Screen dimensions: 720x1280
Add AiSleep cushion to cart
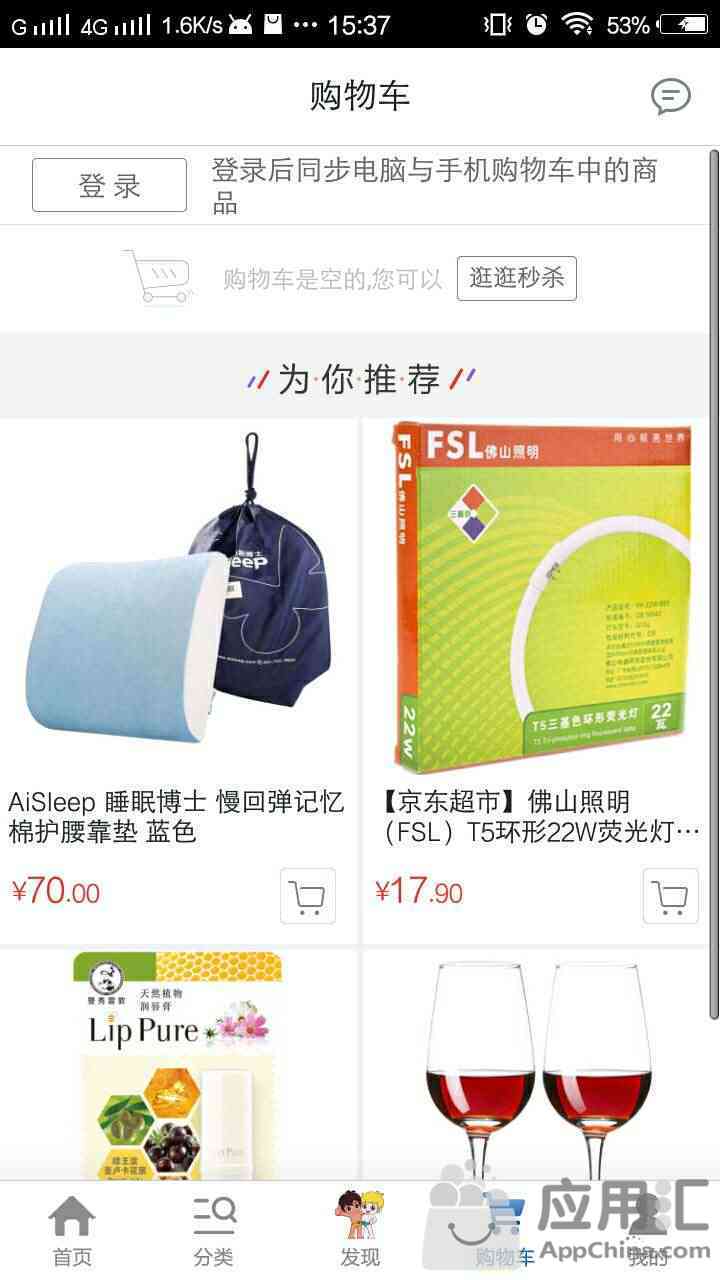click(307, 896)
